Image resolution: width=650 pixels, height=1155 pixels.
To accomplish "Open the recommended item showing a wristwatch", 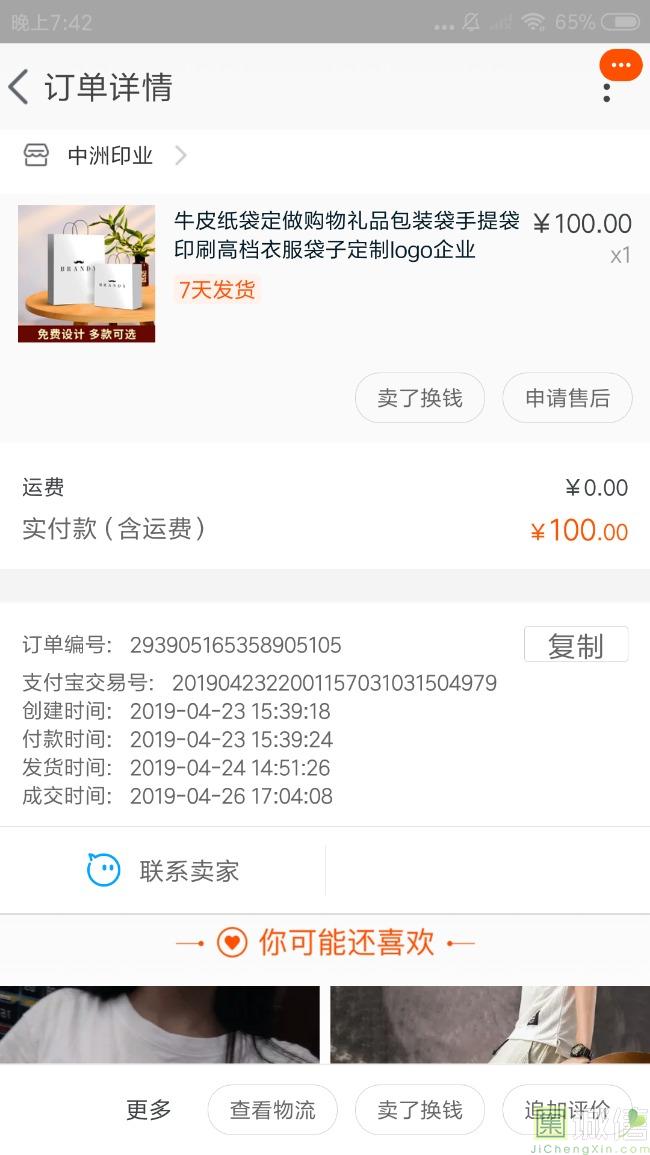I will [490, 1024].
